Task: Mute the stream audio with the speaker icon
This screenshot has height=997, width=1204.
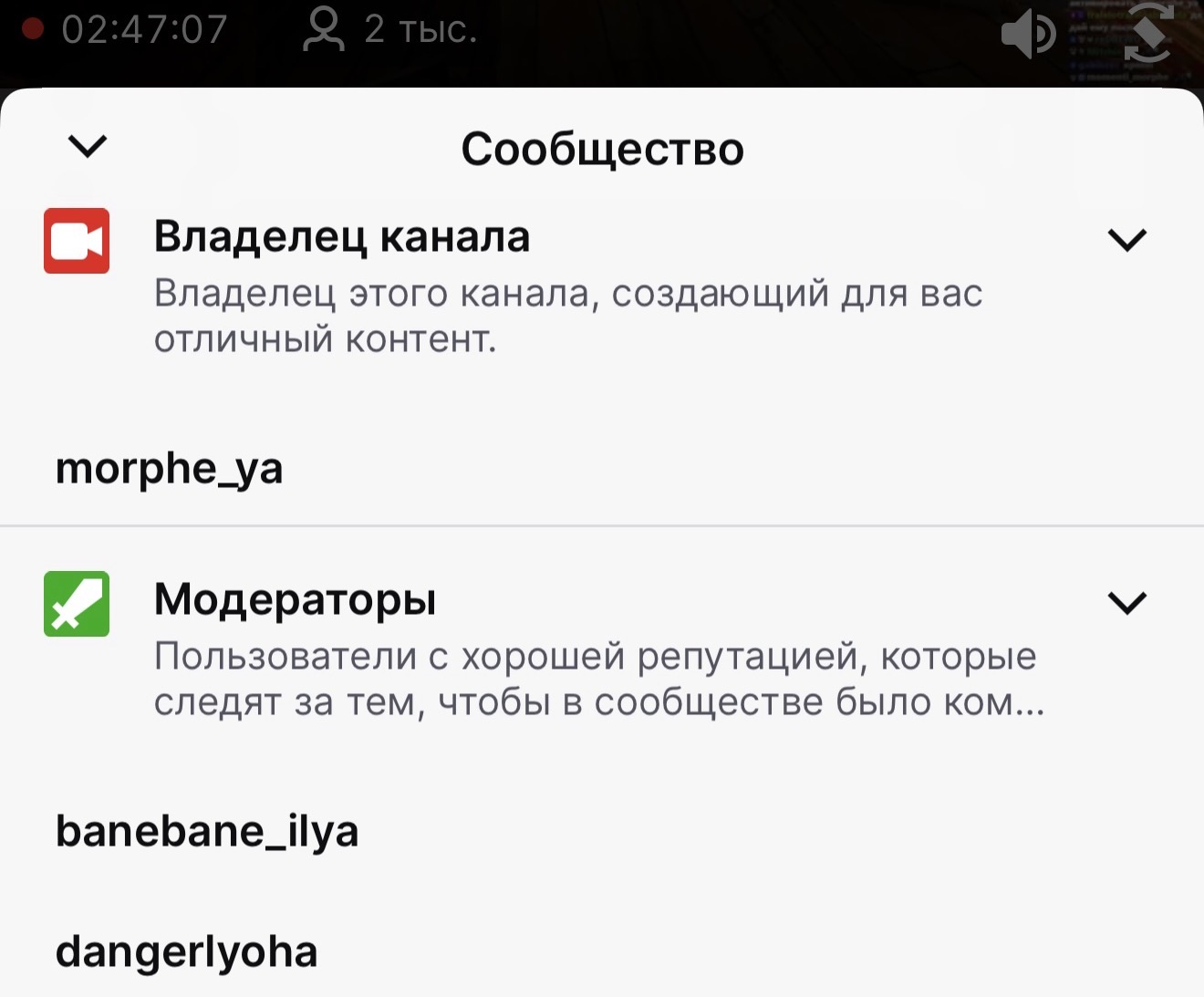Action: pyautogui.click(x=1028, y=35)
